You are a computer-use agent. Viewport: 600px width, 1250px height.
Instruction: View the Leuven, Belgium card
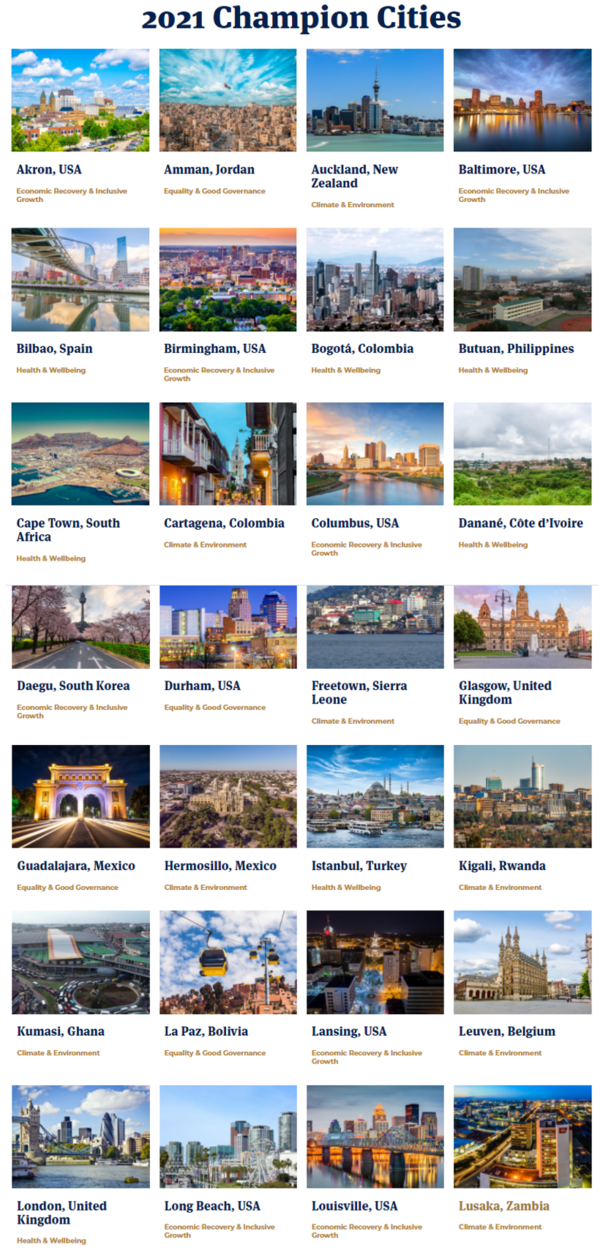522,962
